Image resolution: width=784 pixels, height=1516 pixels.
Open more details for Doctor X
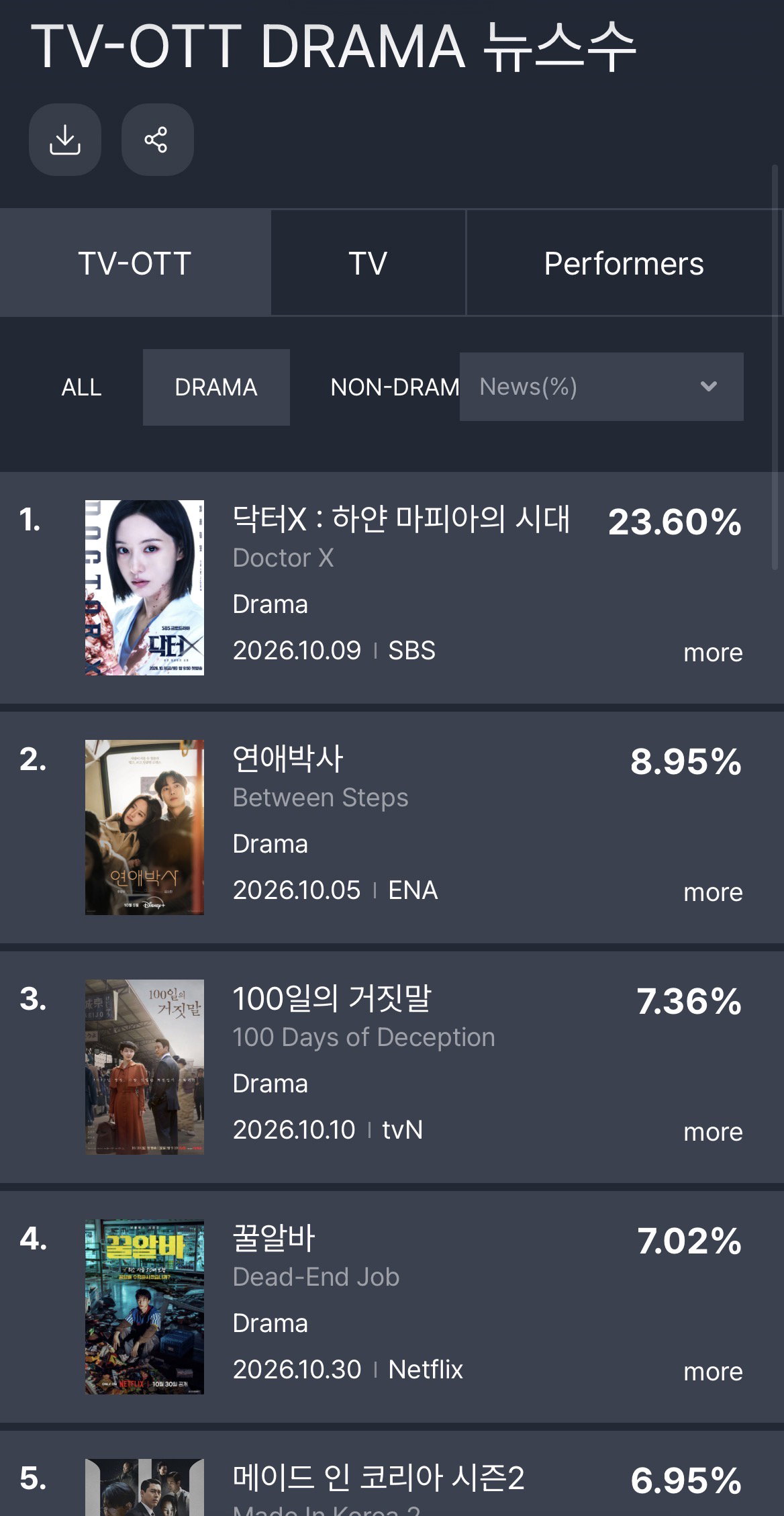click(x=713, y=653)
